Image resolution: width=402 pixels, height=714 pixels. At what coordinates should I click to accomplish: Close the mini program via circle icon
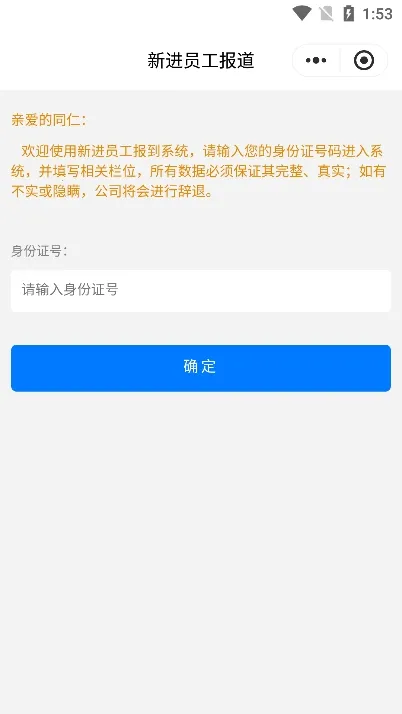(x=364, y=60)
